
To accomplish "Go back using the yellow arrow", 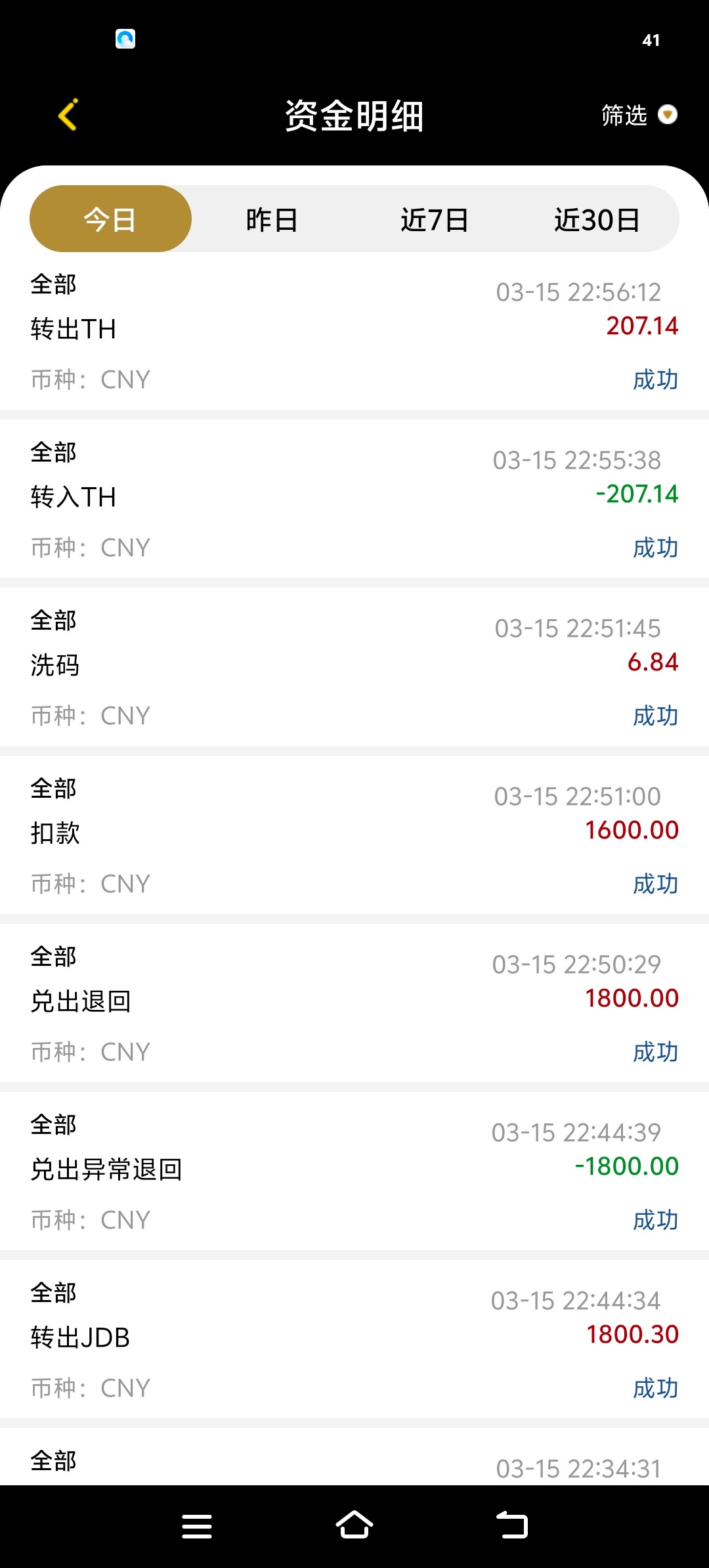I will click(68, 115).
